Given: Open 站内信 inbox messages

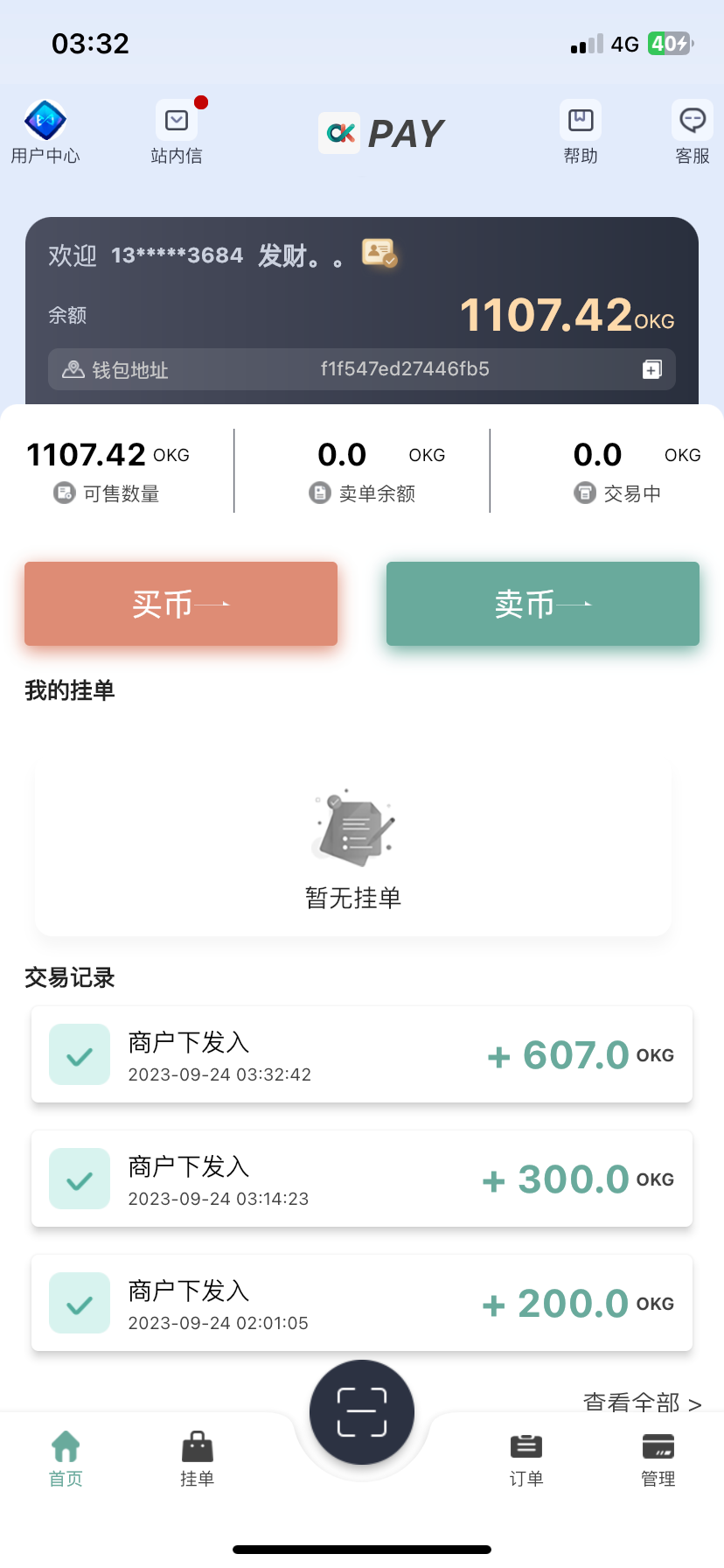Looking at the screenshot, I should coord(177,131).
